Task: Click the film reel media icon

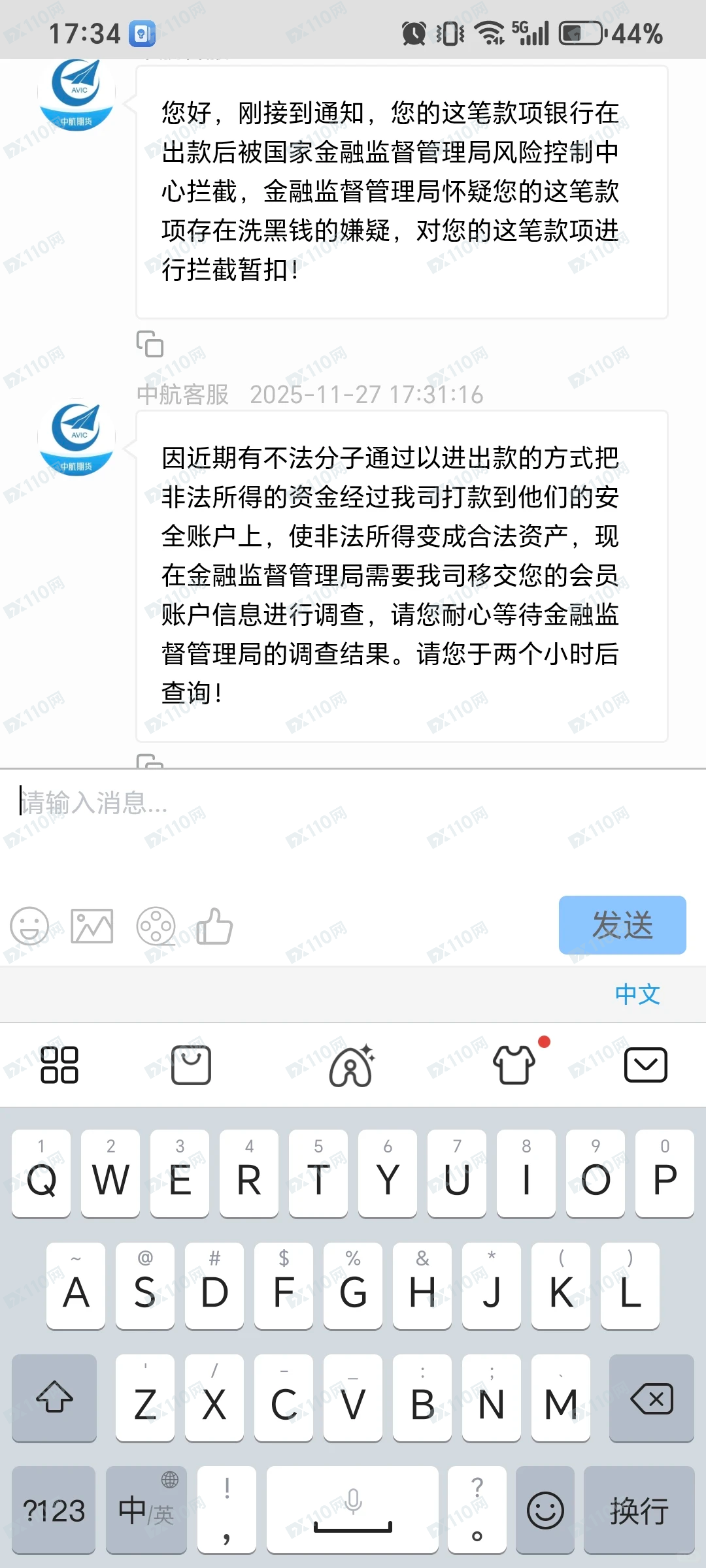Action: 156,925
